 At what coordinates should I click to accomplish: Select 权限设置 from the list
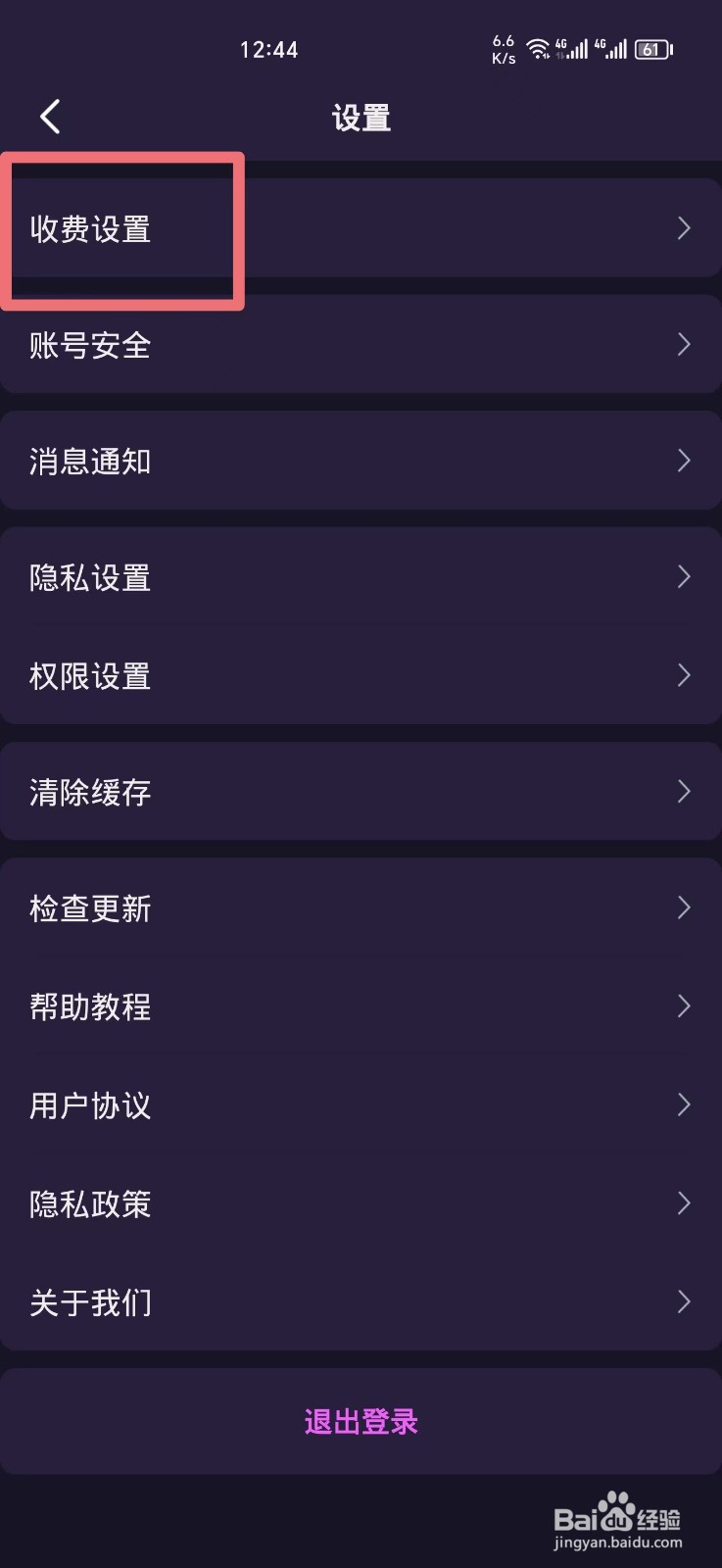pyautogui.click(x=361, y=675)
